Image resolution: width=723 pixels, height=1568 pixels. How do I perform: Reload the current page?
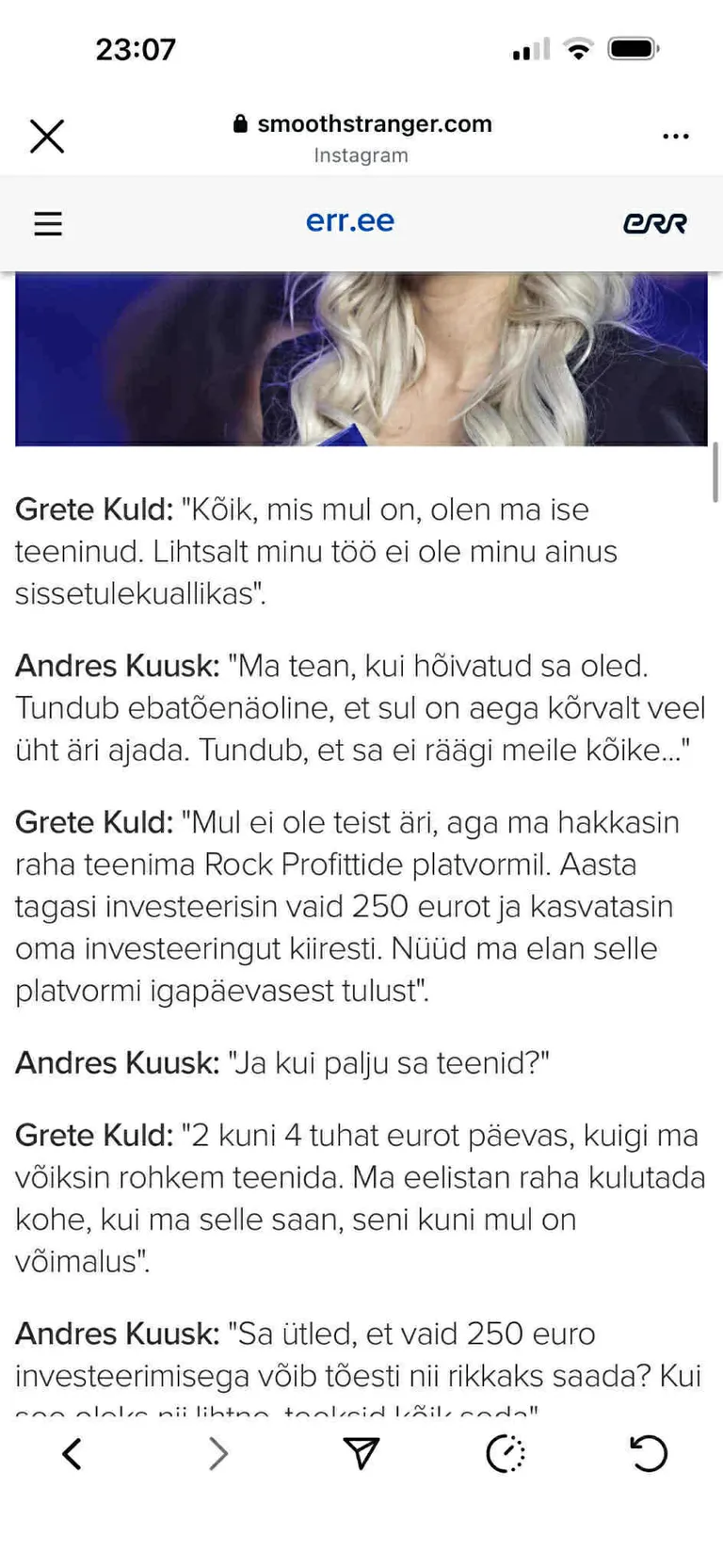[x=649, y=1454]
